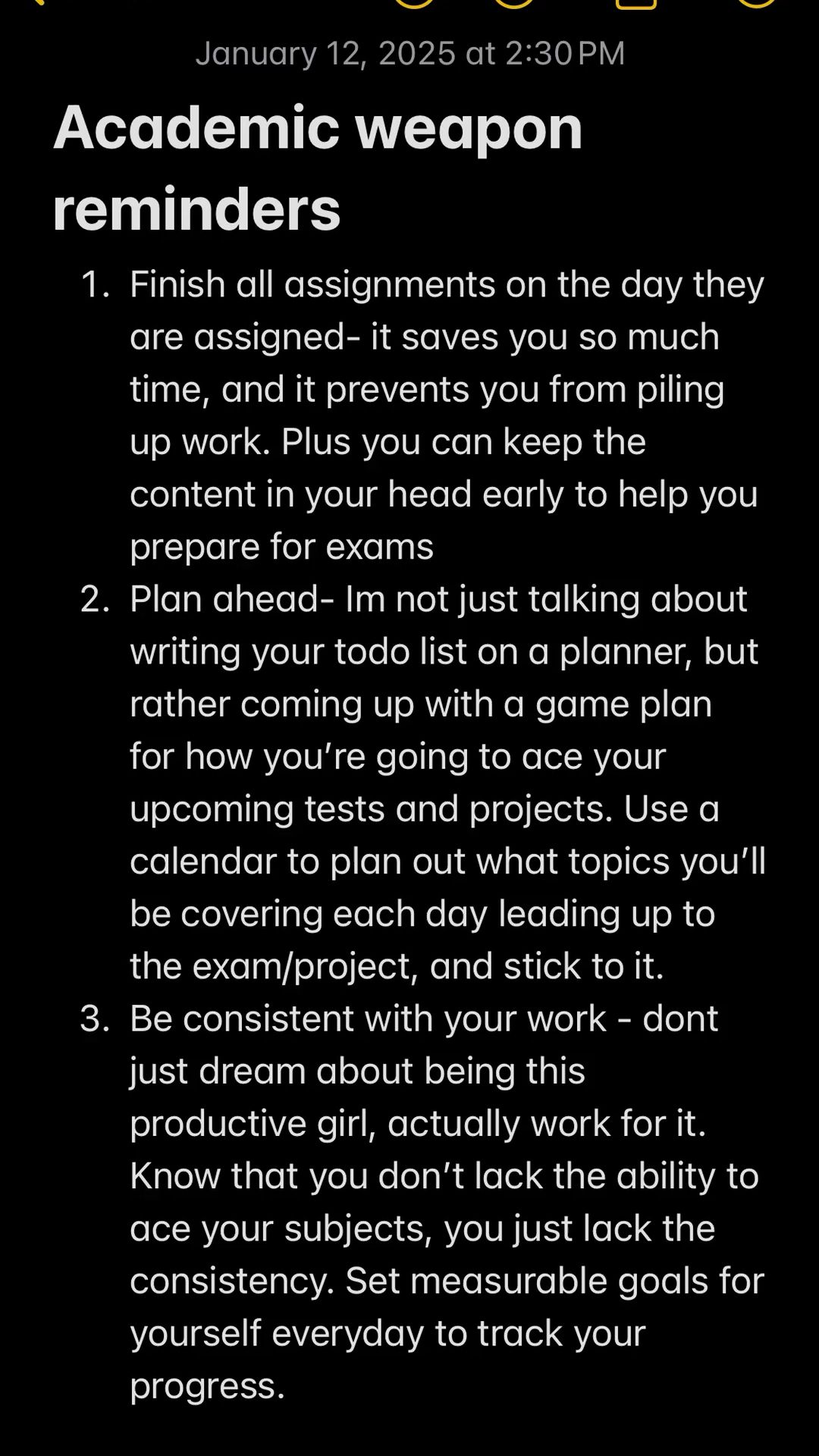Edit the Academic weapon reminders title
This screenshot has width=819, height=1456.
tap(318, 167)
